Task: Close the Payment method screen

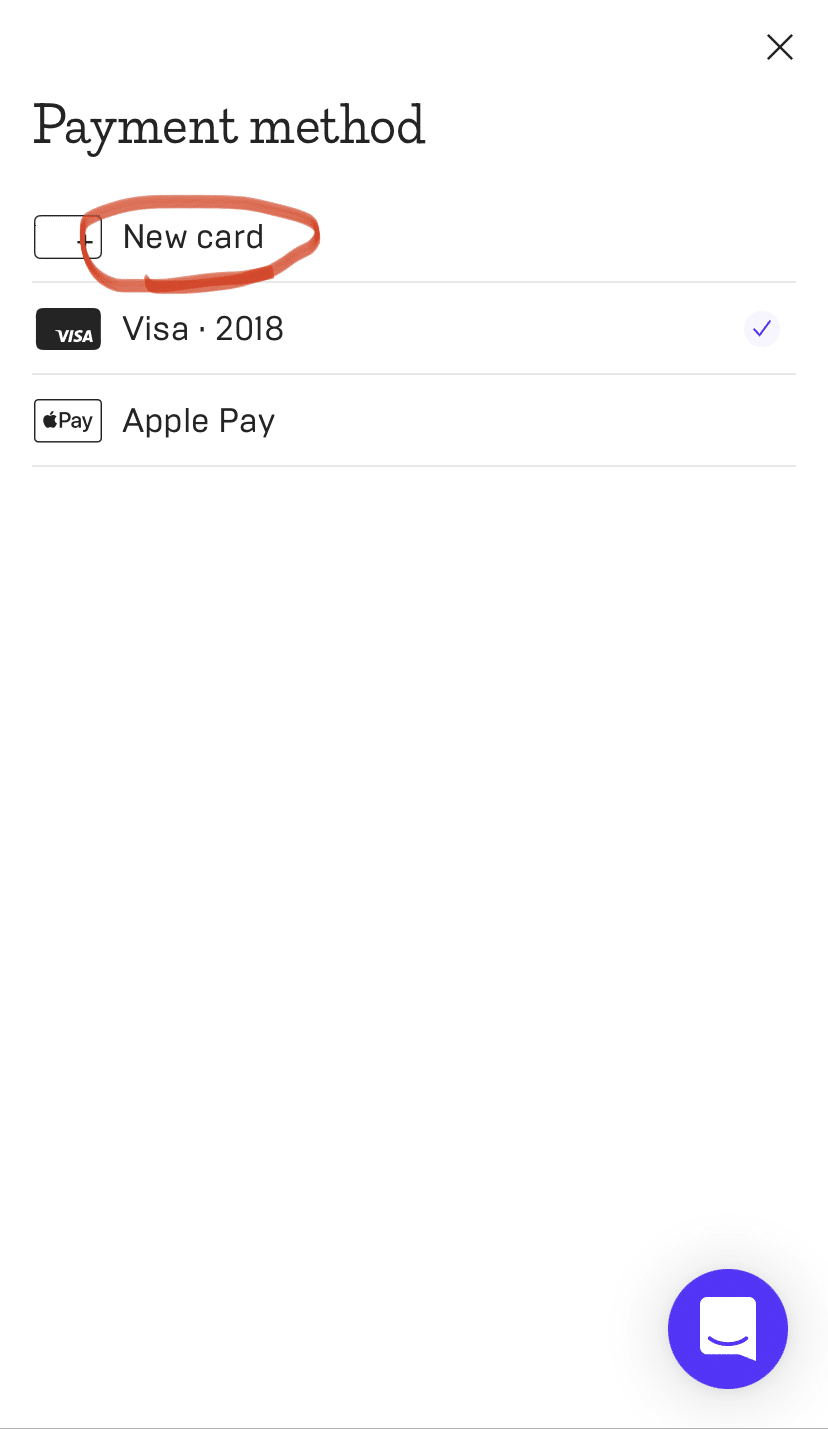Action: 779,47
